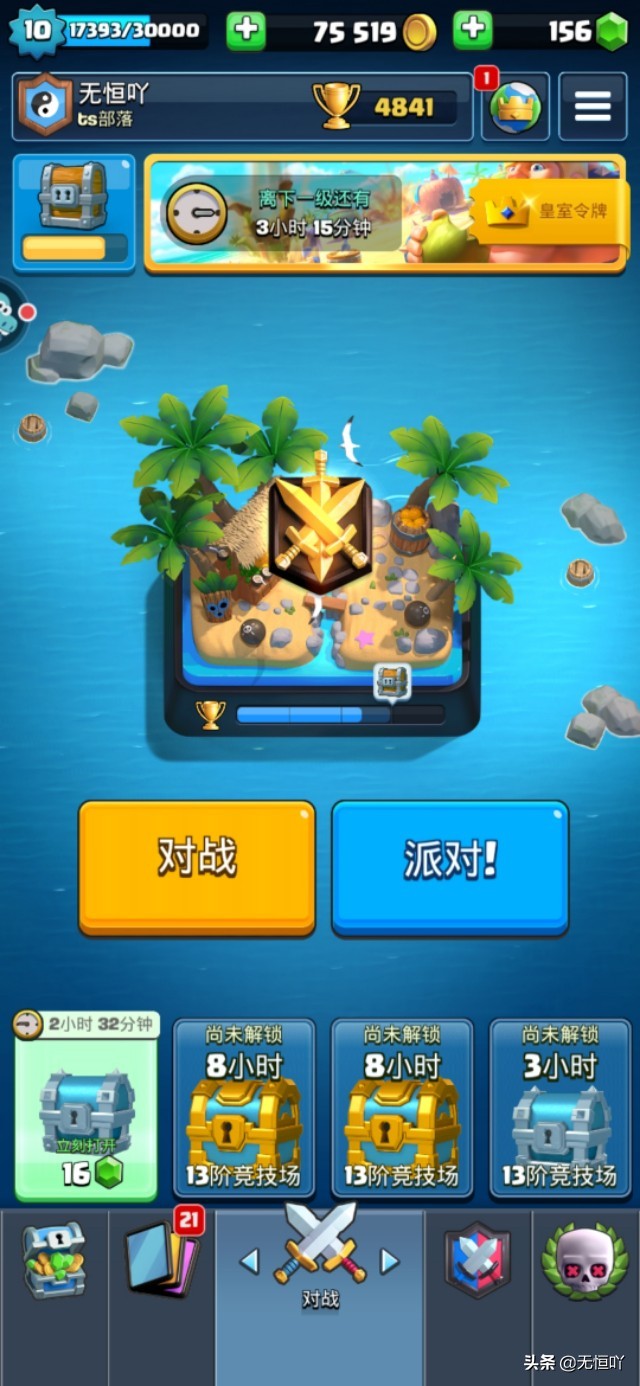Tap the plus button to add gold
Image resolution: width=640 pixels, height=1386 pixels.
[245, 31]
